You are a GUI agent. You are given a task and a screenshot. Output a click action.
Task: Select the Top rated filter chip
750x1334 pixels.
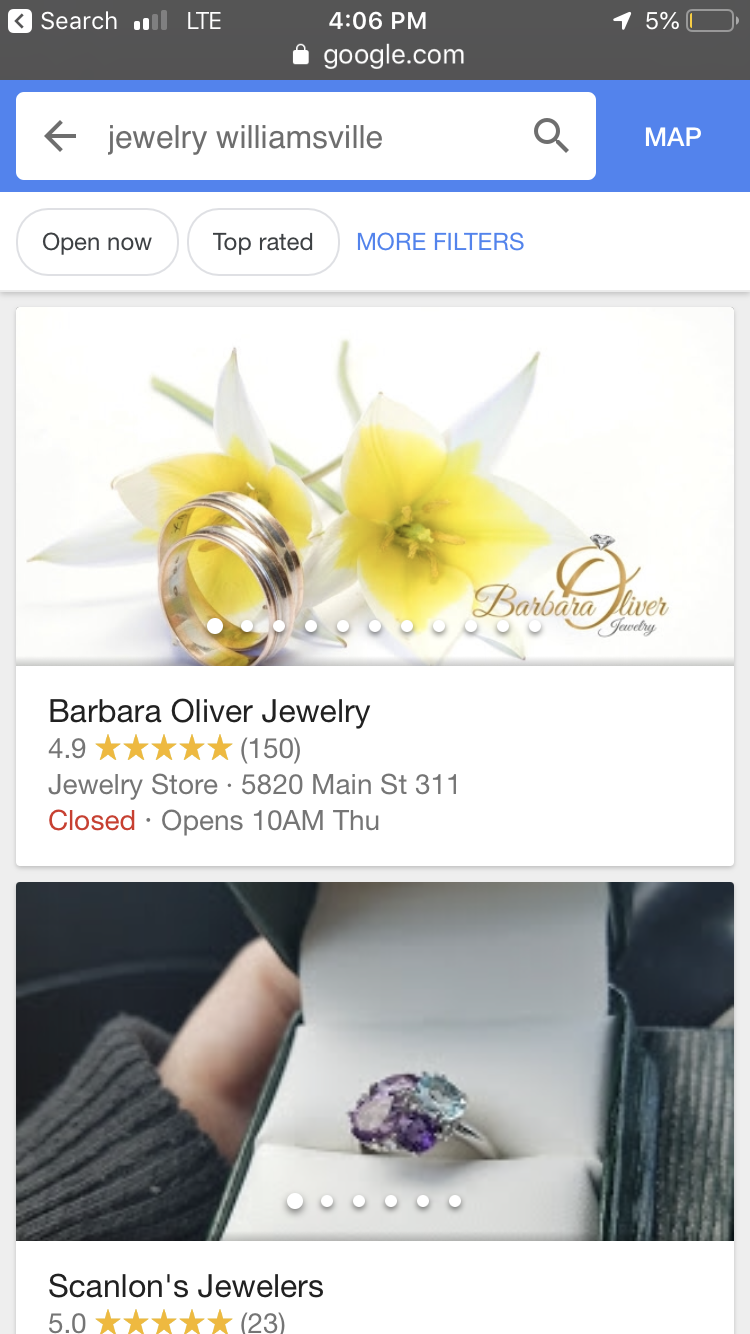(x=263, y=242)
